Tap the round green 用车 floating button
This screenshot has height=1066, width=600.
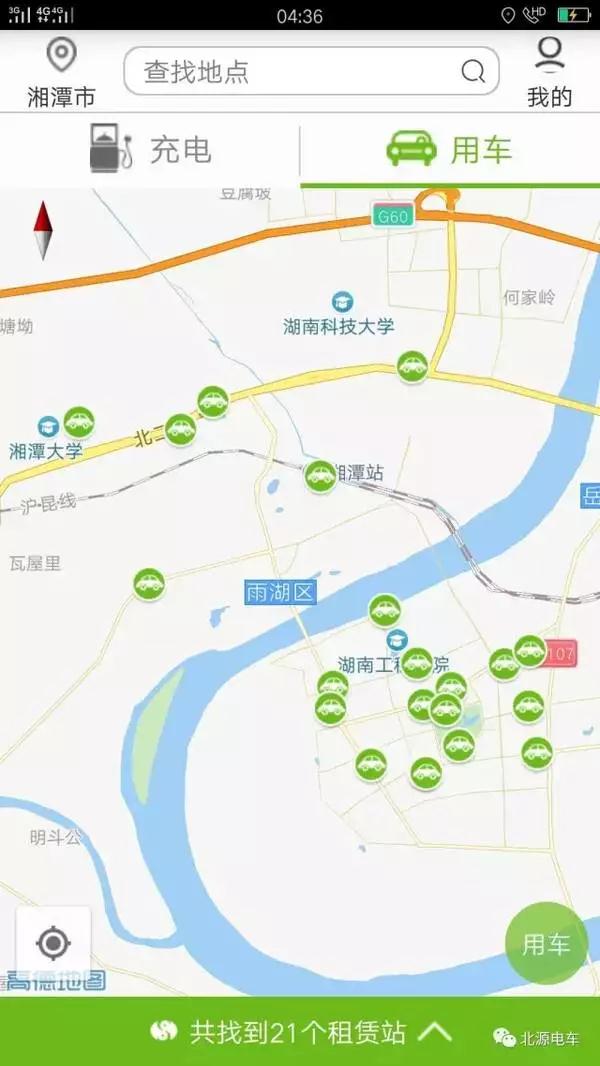pyautogui.click(x=546, y=944)
